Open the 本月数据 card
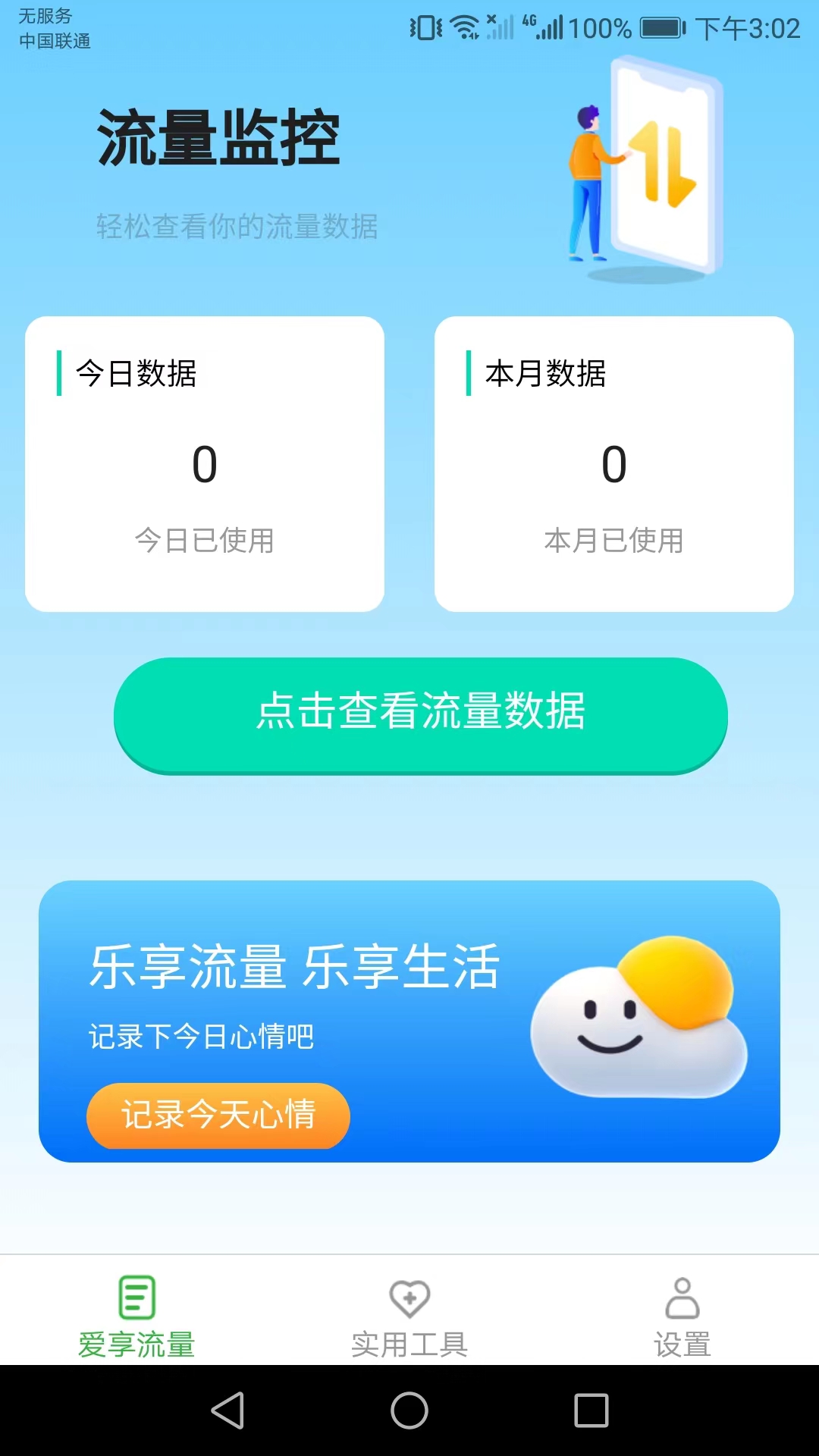This screenshot has height=1456, width=819. 614,464
